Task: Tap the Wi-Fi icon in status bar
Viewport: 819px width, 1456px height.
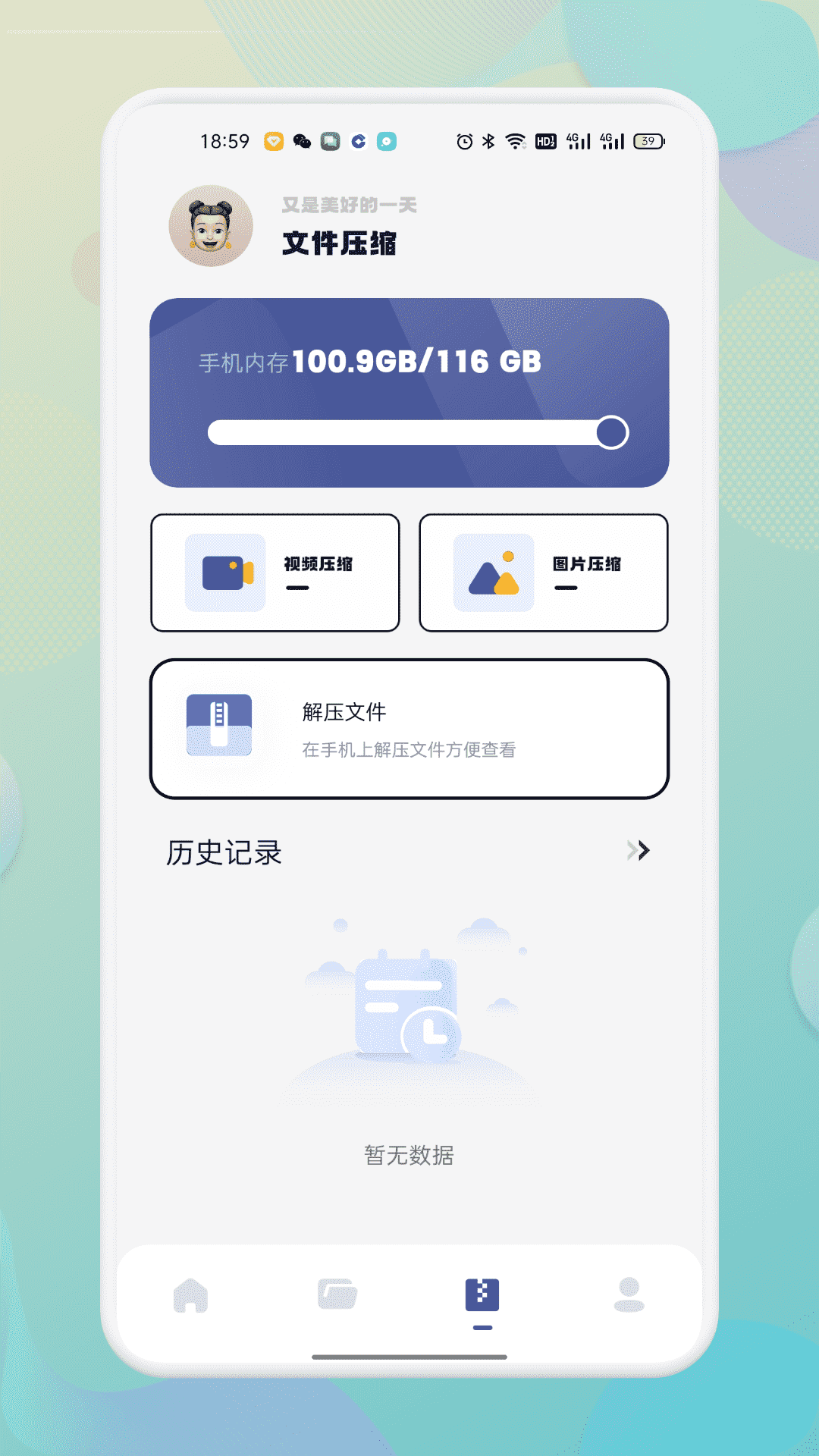Action: tap(516, 140)
